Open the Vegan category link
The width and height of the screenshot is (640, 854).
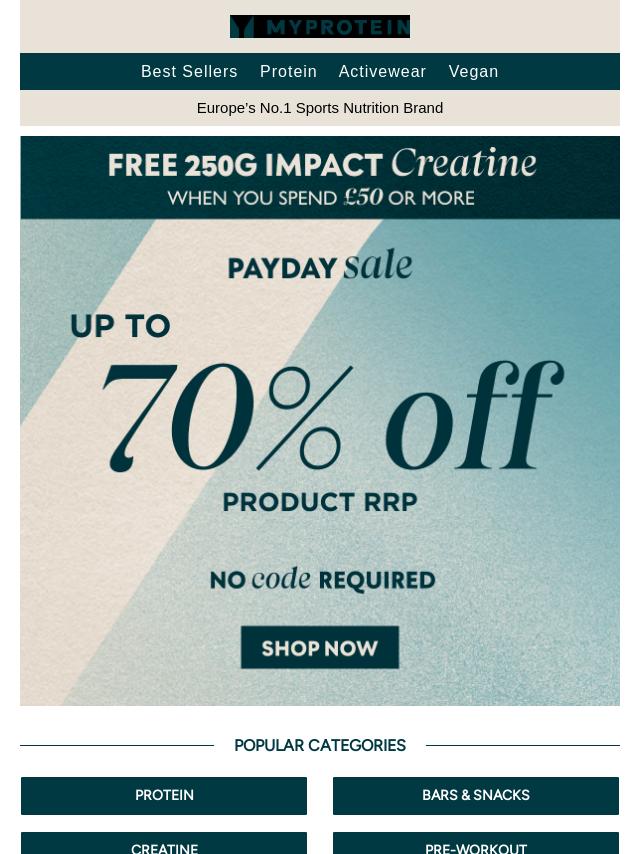tap(473, 72)
